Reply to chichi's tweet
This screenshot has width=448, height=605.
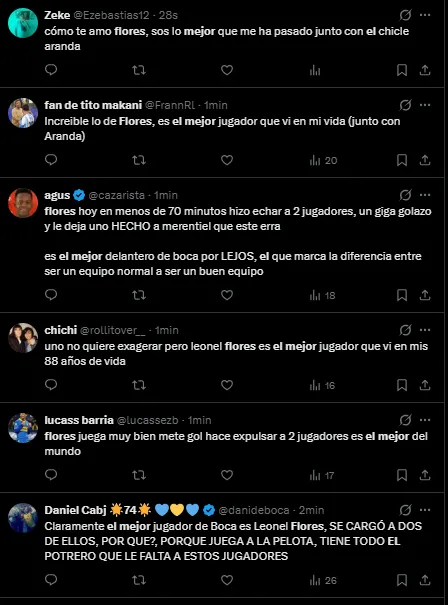(51, 385)
